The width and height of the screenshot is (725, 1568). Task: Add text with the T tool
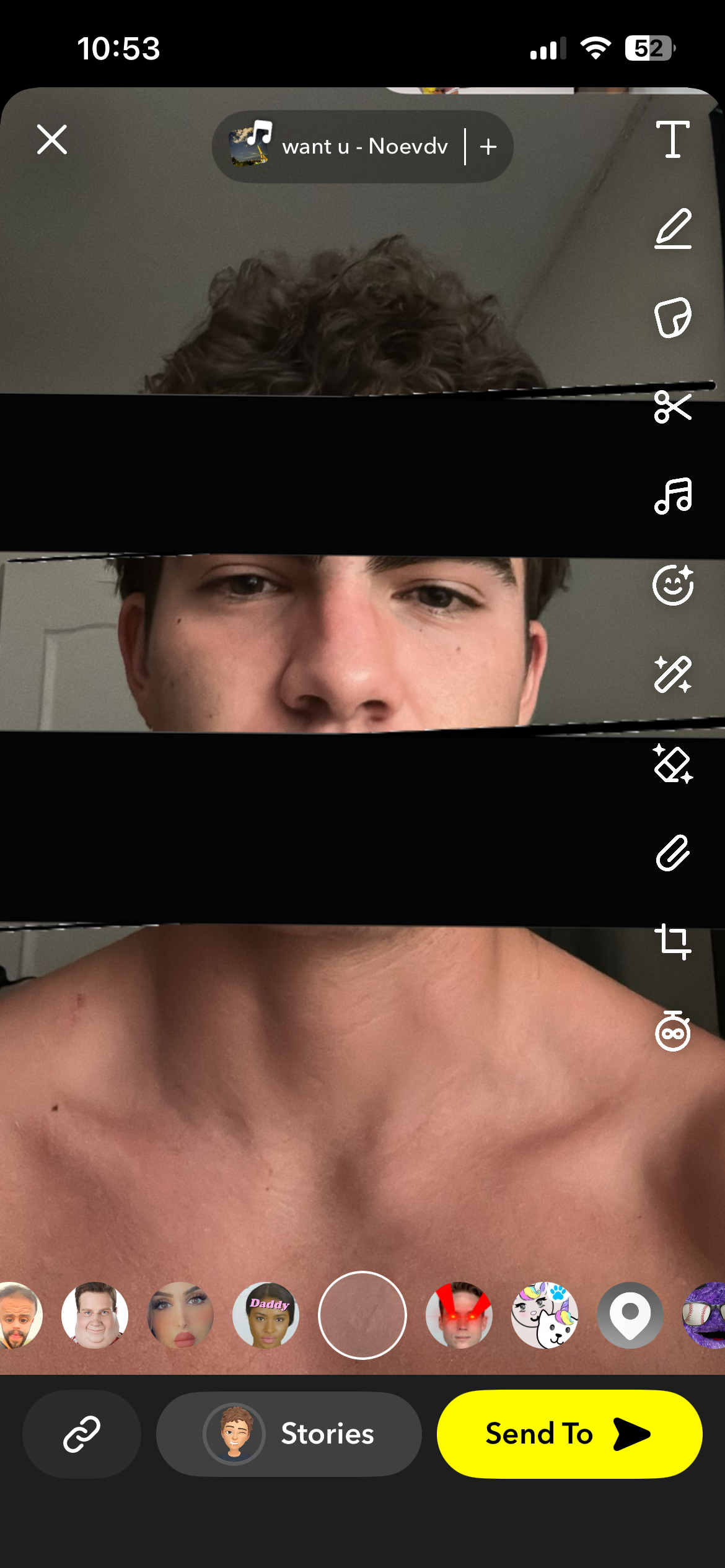click(673, 139)
